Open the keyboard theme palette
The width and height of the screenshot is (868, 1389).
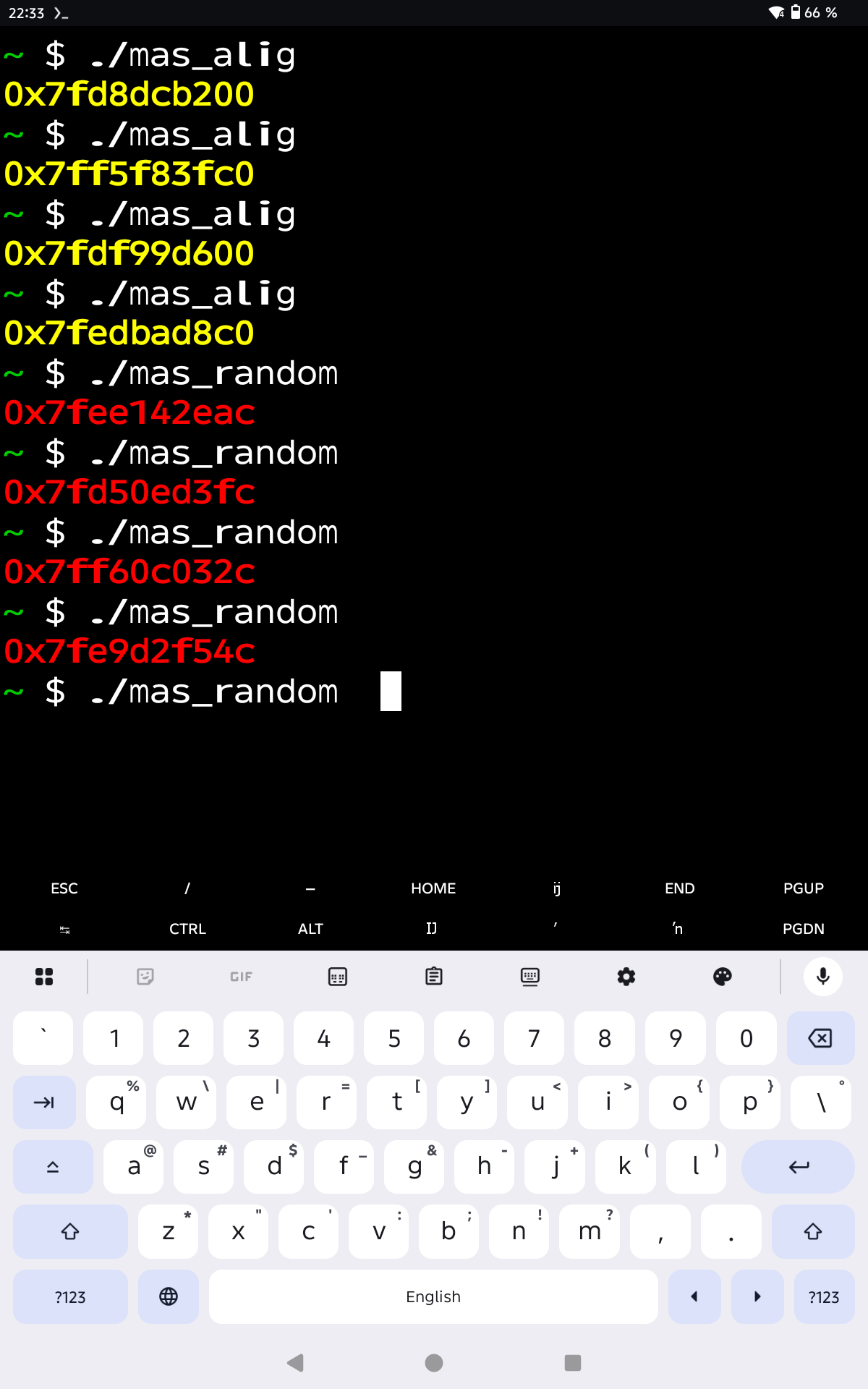tap(723, 977)
